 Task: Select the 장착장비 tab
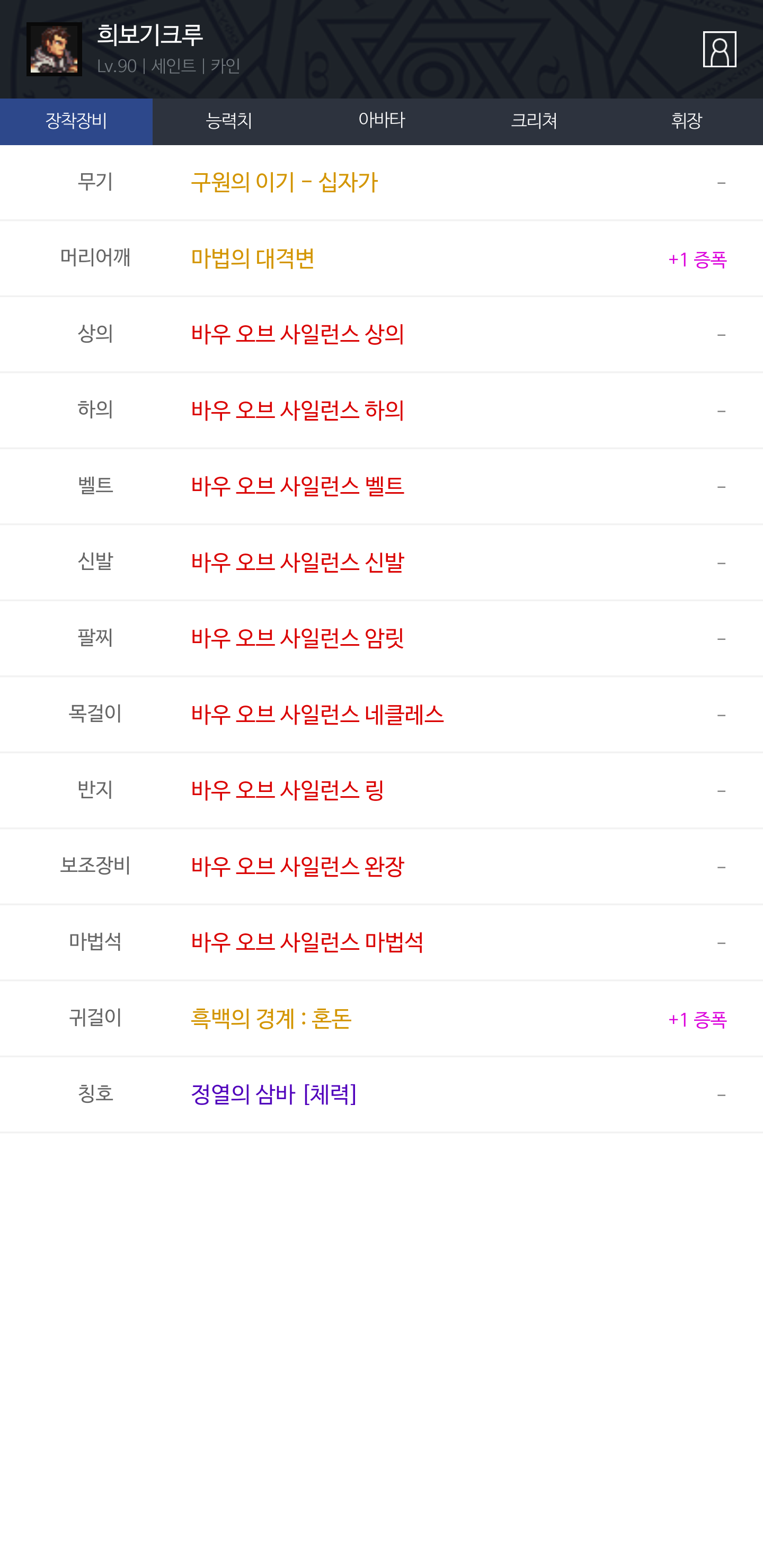[x=76, y=121]
